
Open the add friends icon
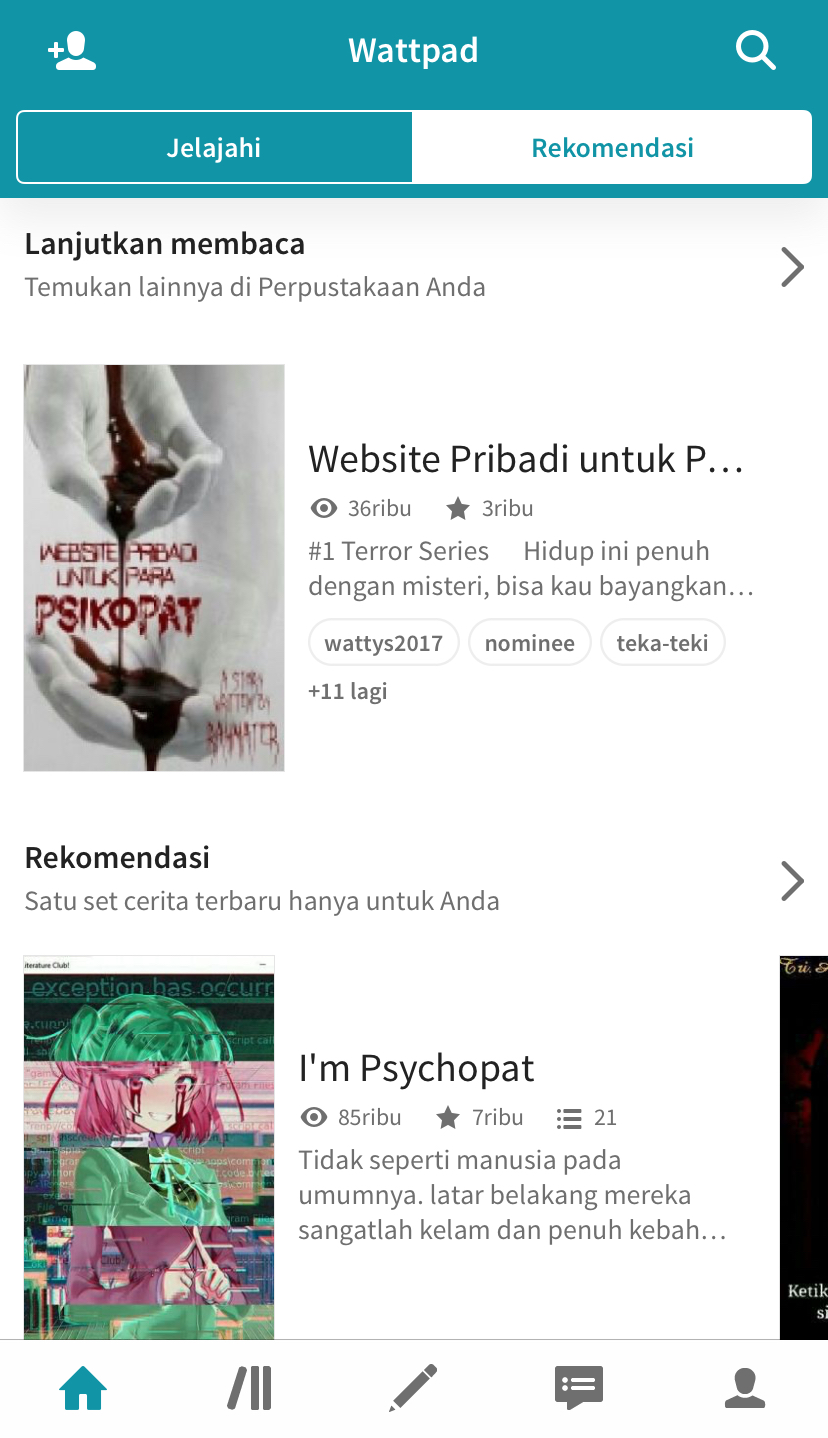click(72, 51)
